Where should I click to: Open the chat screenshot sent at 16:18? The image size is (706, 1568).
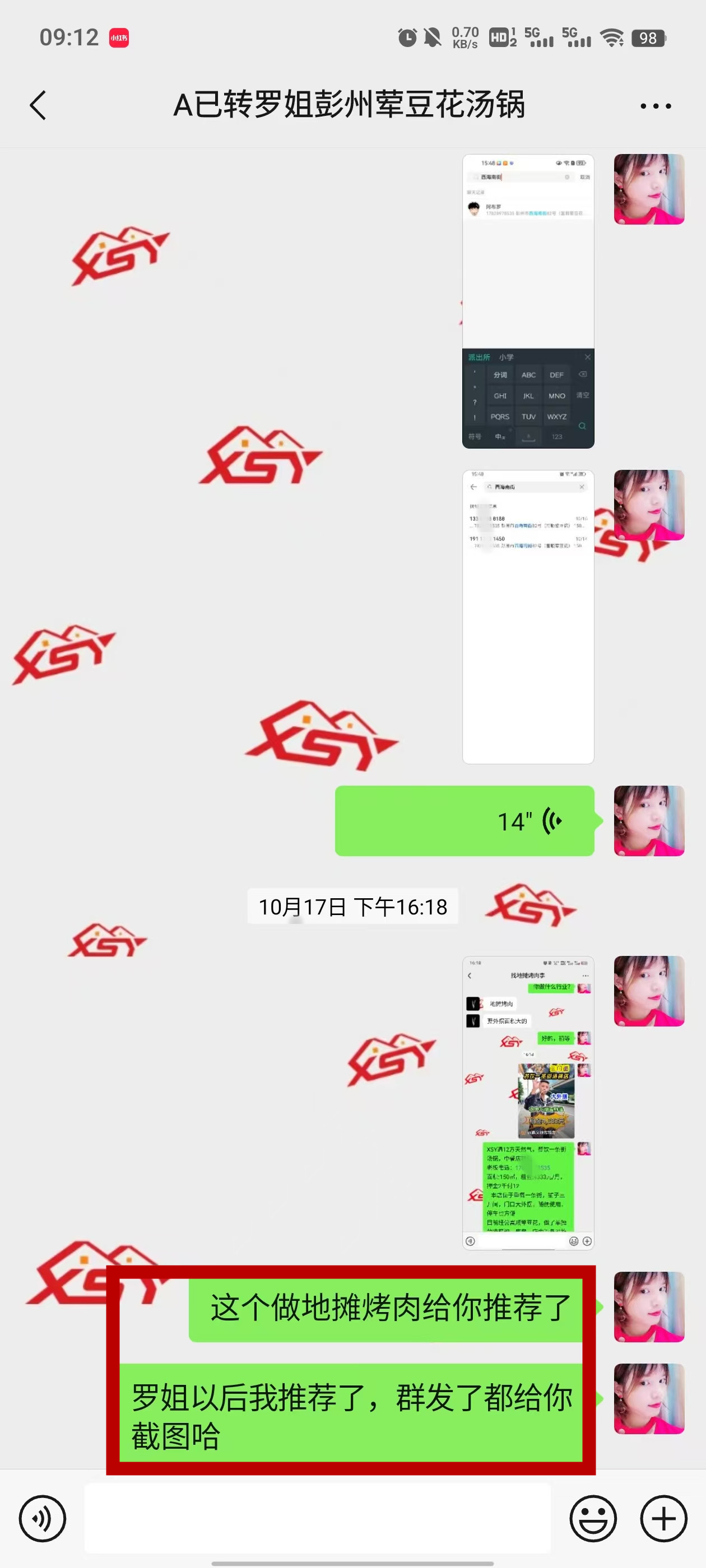pos(527,1102)
